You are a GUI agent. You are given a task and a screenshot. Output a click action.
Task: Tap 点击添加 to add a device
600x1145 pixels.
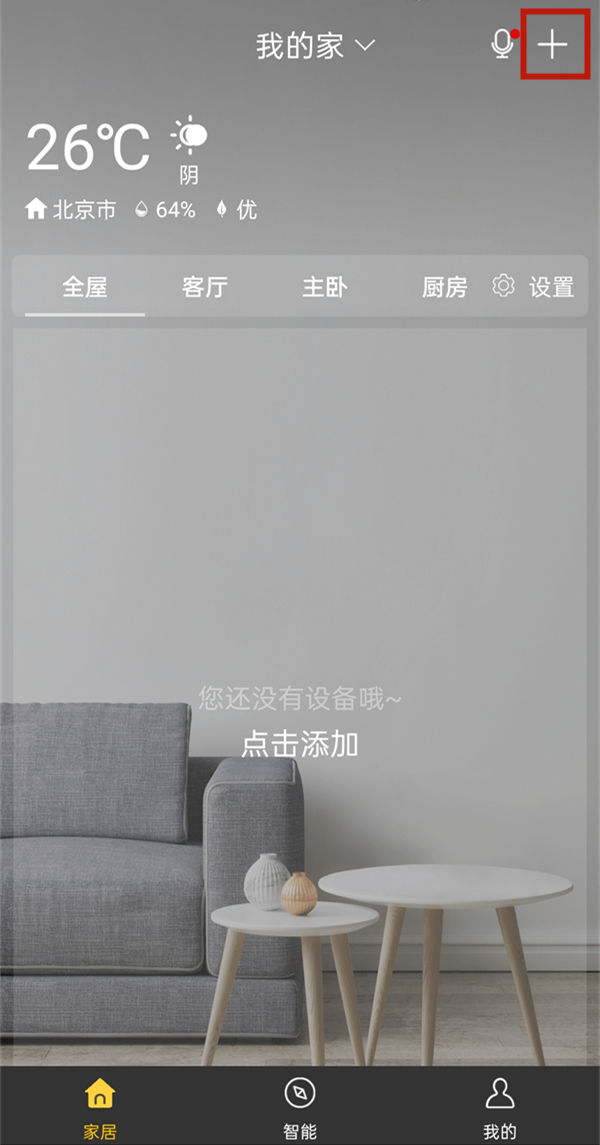point(299,744)
